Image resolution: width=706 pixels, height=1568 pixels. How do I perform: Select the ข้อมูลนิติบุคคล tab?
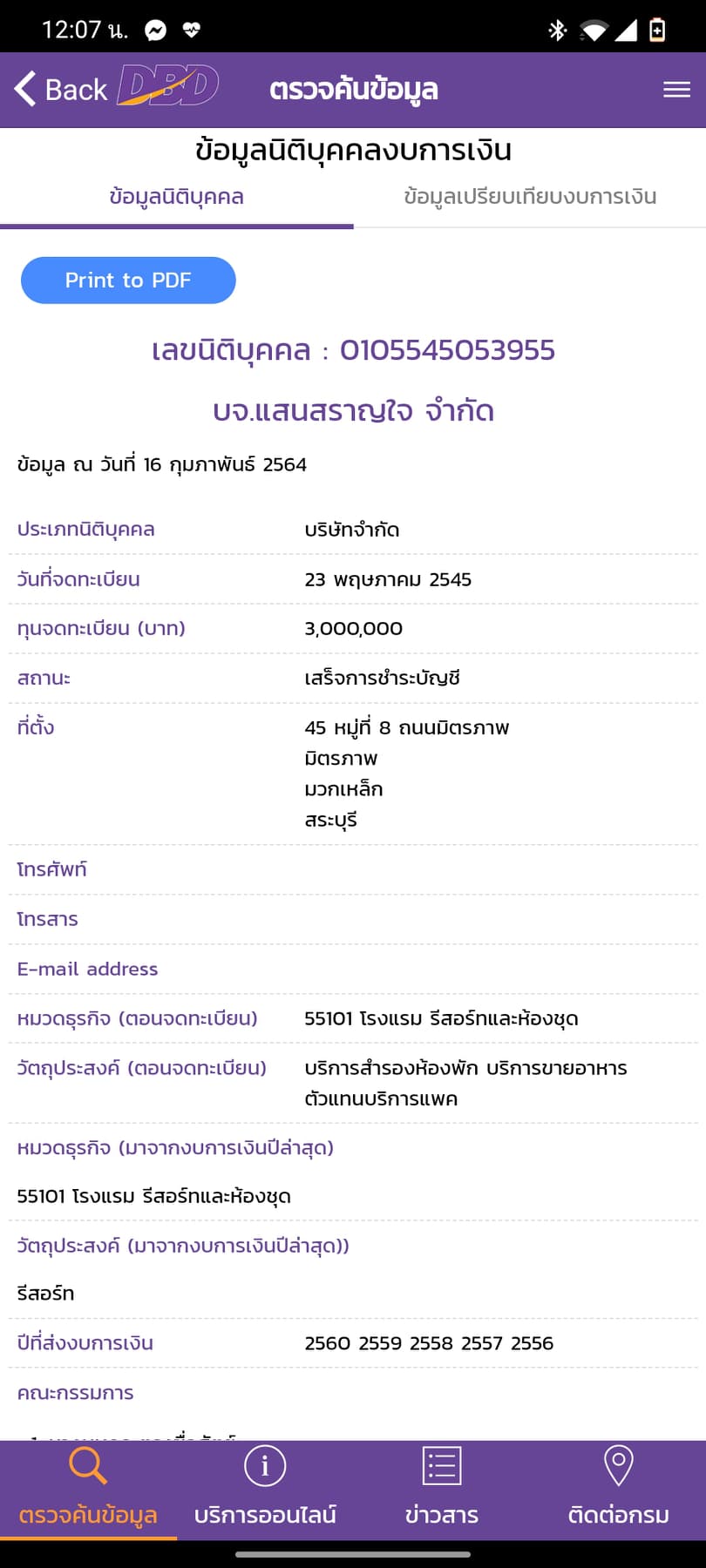tap(176, 197)
